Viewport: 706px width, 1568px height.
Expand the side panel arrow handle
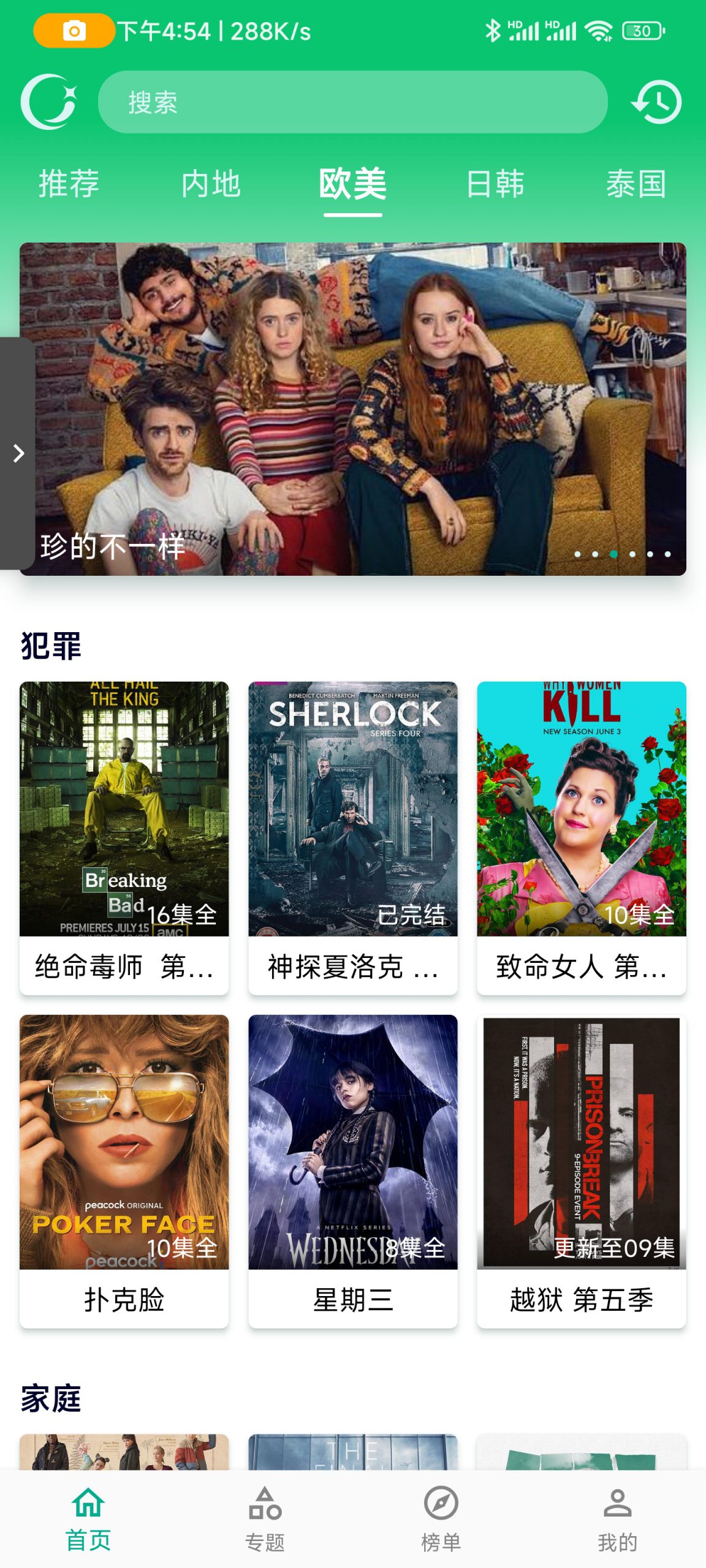(x=18, y=453)
